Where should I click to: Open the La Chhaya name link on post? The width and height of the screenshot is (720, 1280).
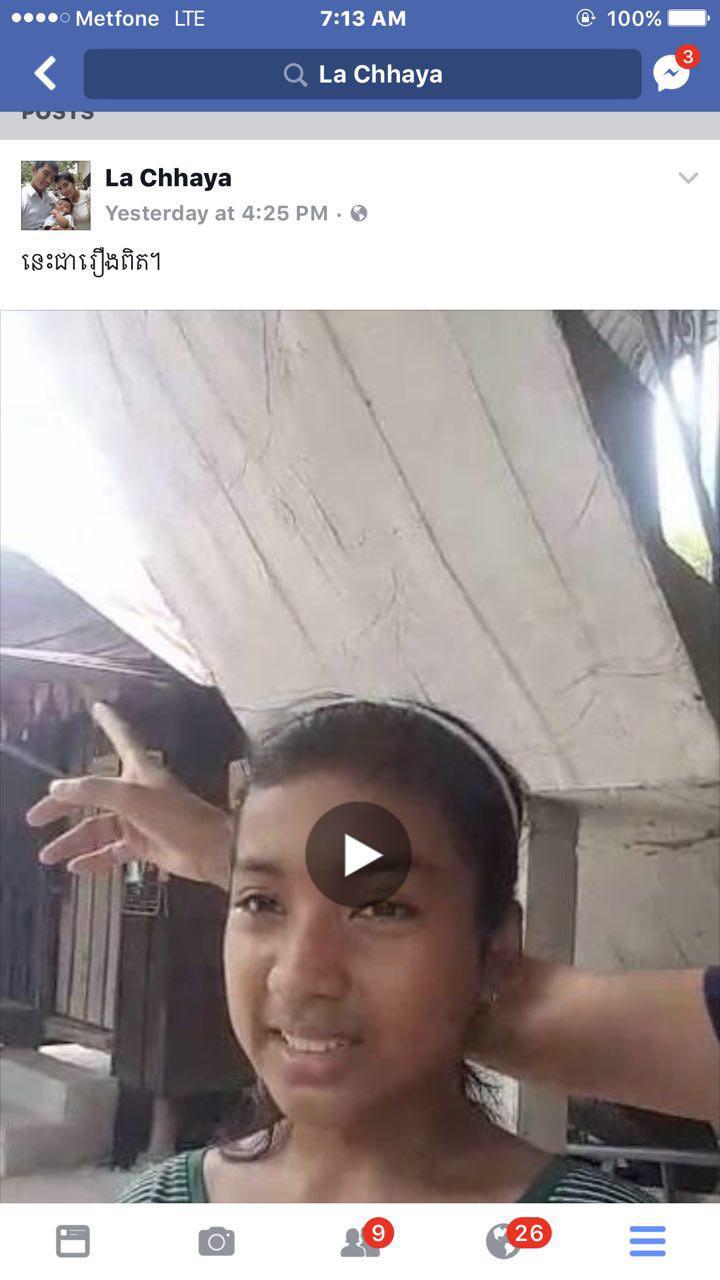point(168,178)
